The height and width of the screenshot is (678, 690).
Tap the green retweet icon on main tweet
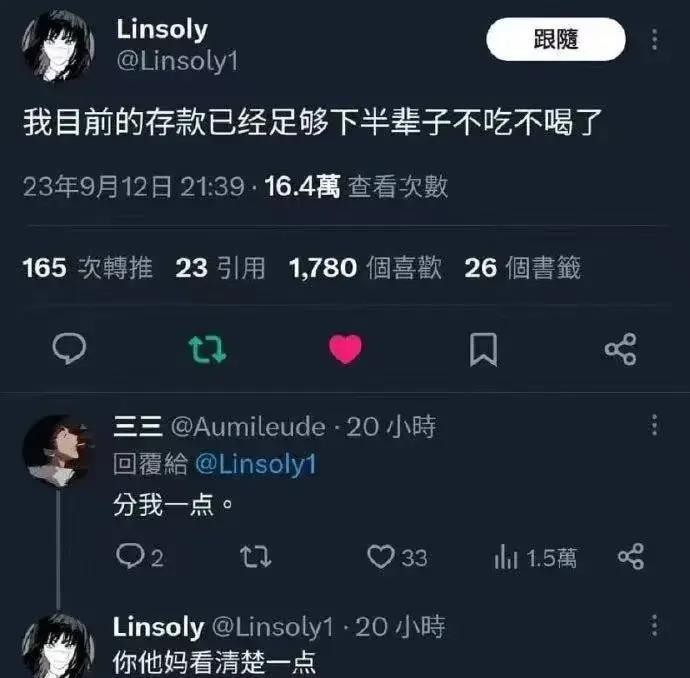[207, 348]
